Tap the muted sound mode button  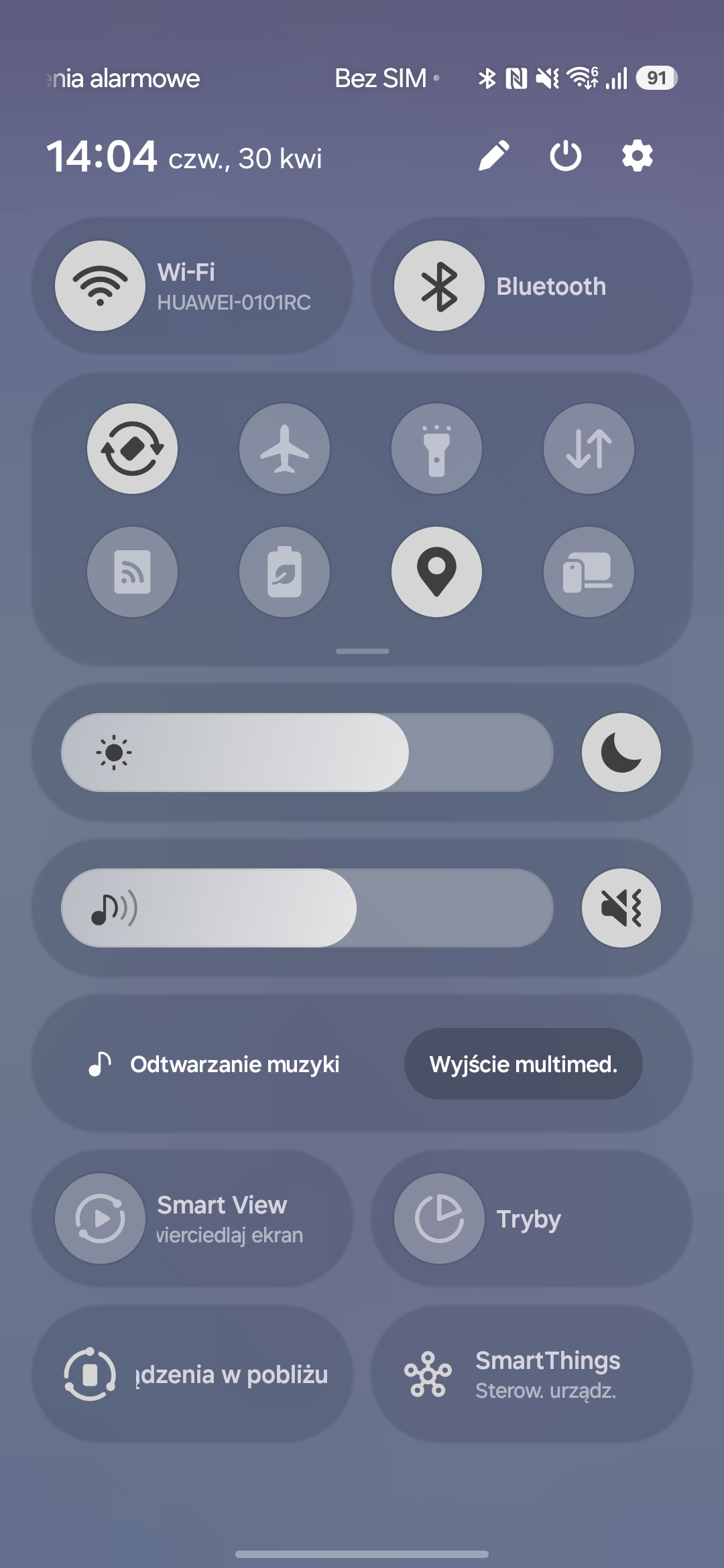(621, 908)
